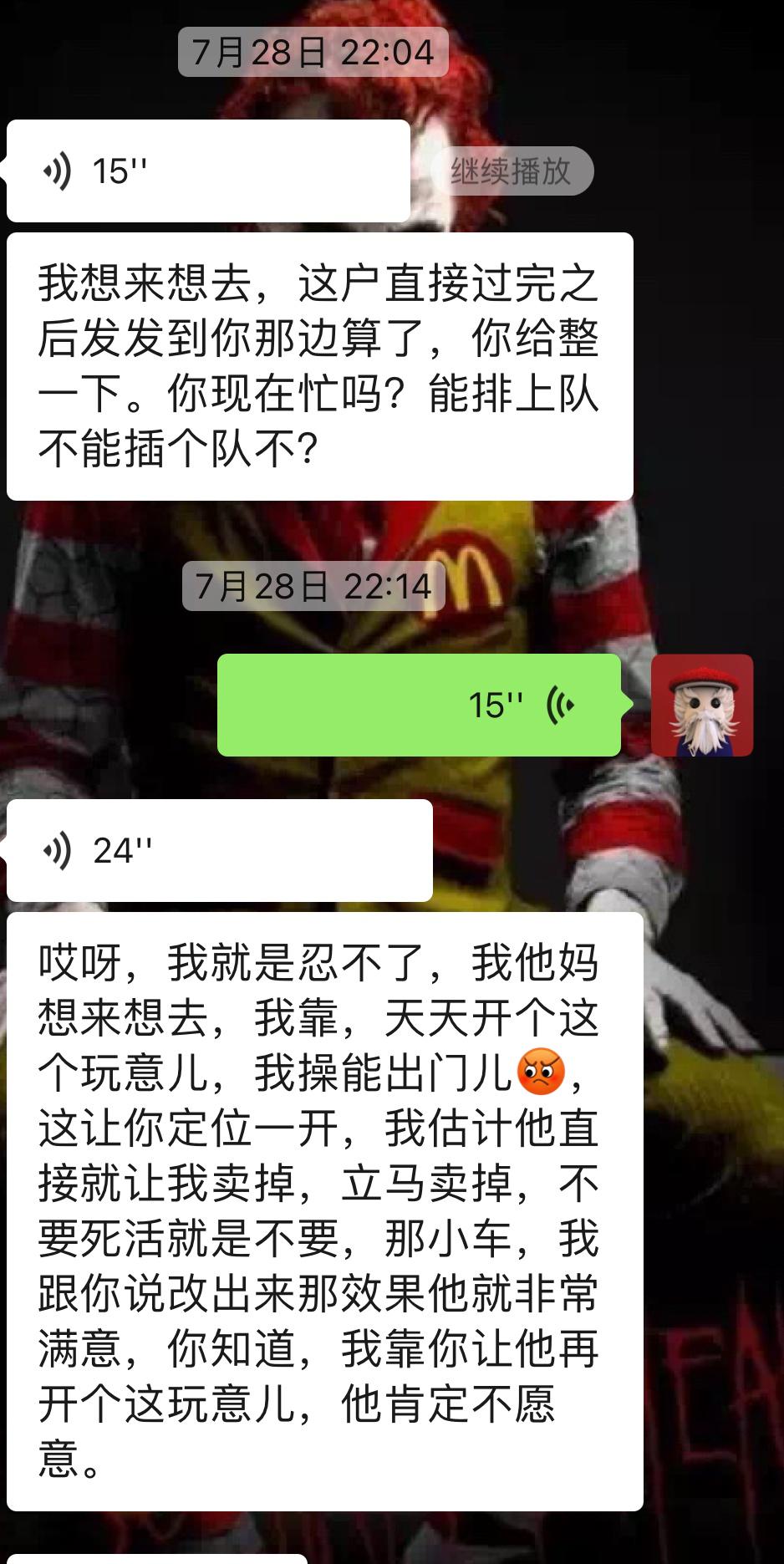
Task: Tap the 24'' duration text on the voice message
Action: click(122, 851)
